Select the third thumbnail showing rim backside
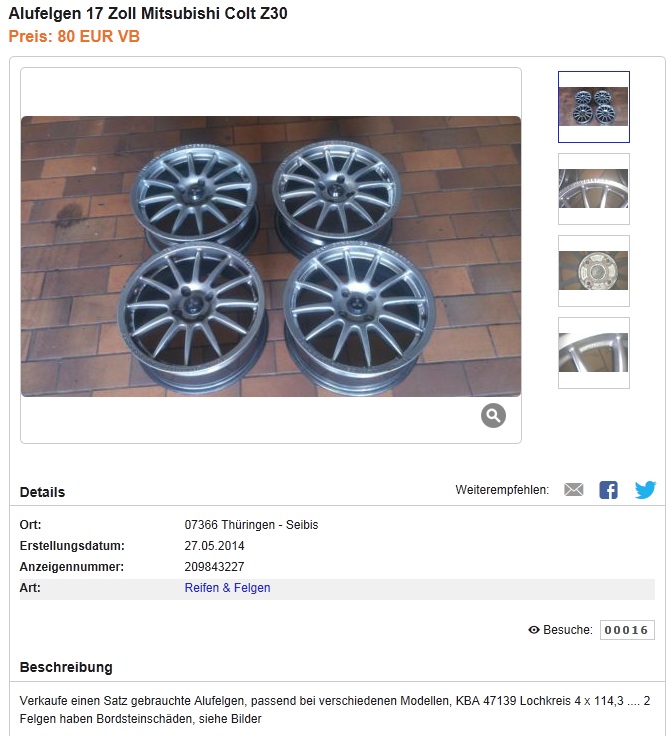The height and width of the screenshot is (736, 666). coord(593,271)
